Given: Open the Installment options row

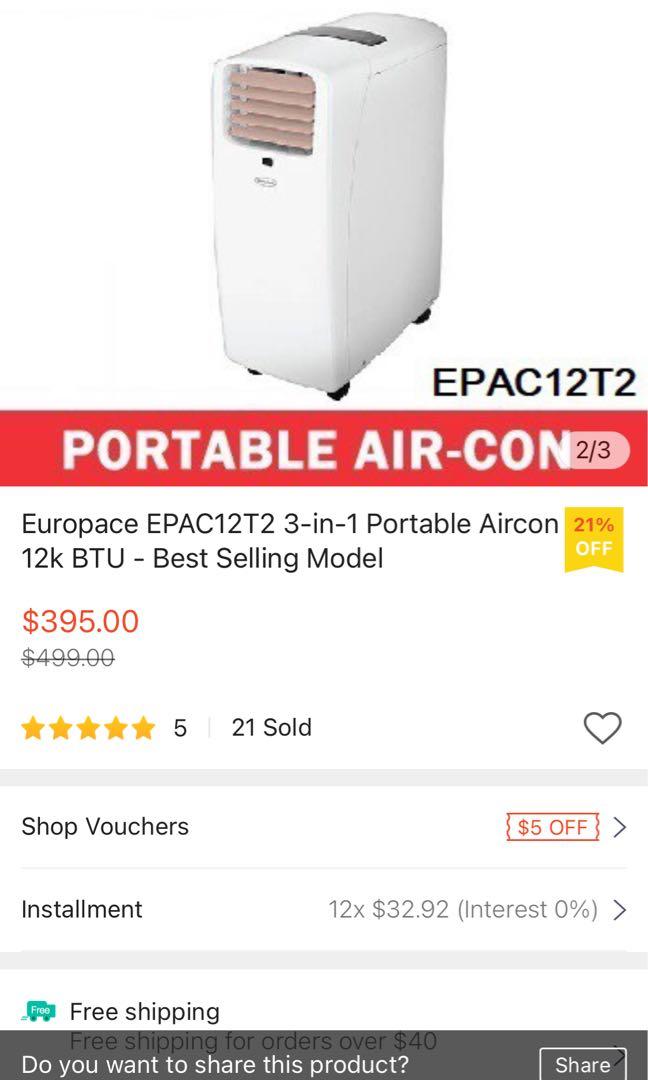Looking at the screenshot, I should (324, 910).
